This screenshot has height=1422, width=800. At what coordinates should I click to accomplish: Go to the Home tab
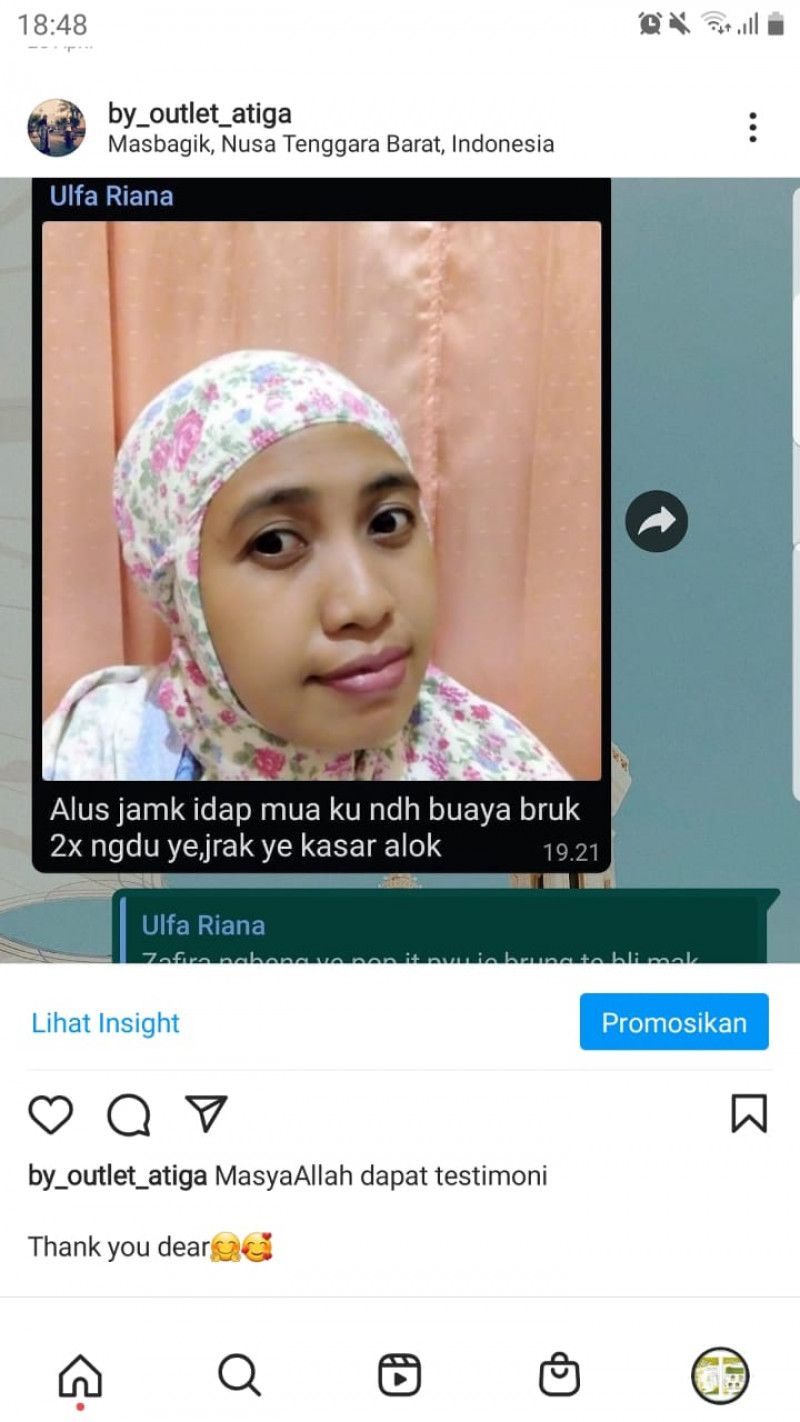pyautogui.click(x=80, y=1376)
